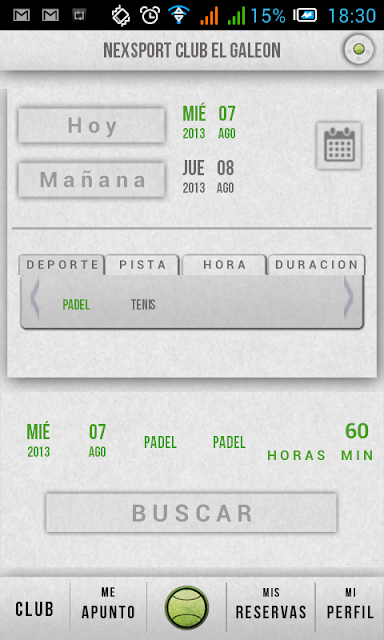The image size is (384, 640).
Task: Choose Tenis as the sport
Action: (143, 304)
